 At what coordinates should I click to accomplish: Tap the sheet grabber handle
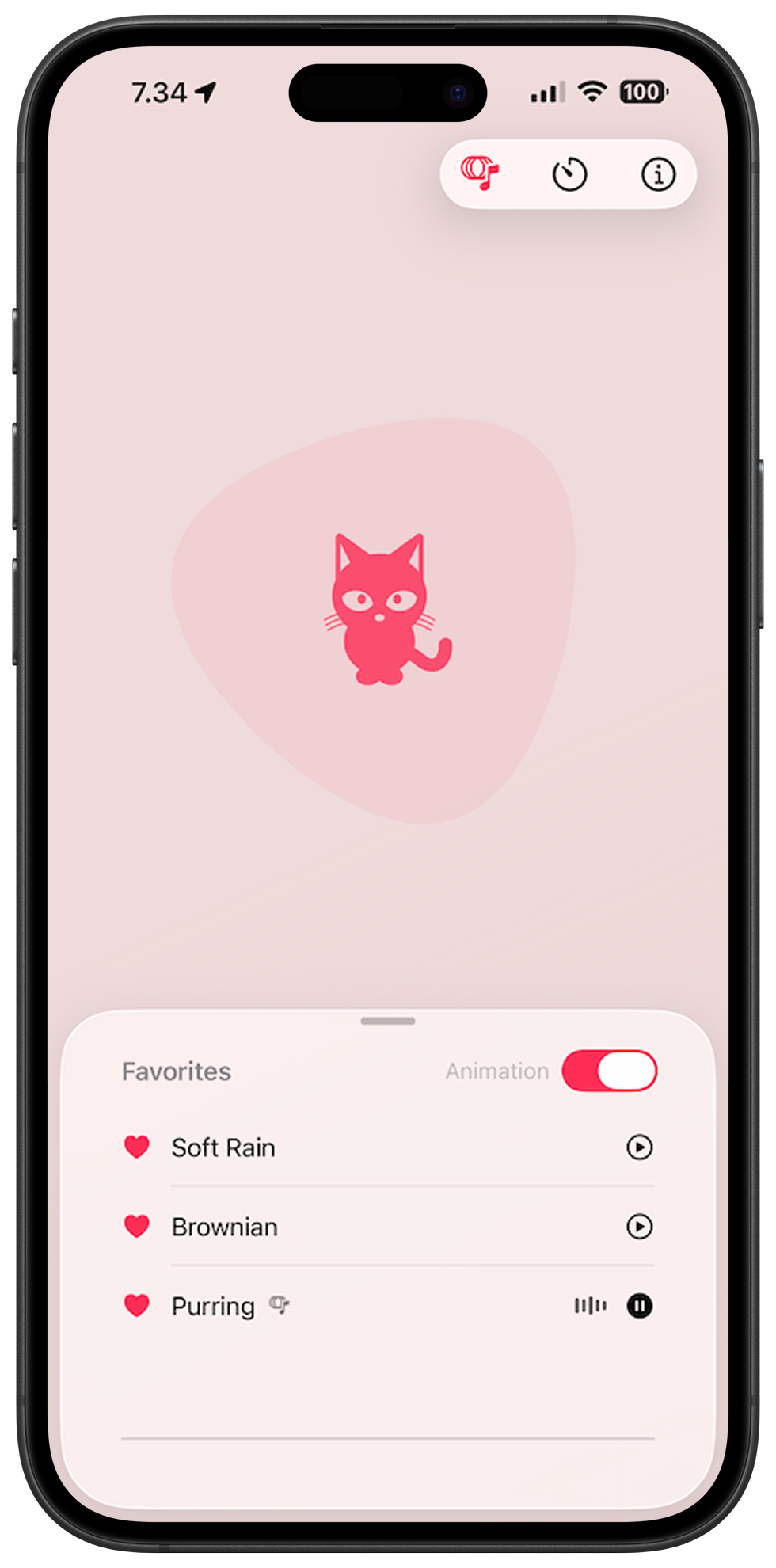[387, 1021]
